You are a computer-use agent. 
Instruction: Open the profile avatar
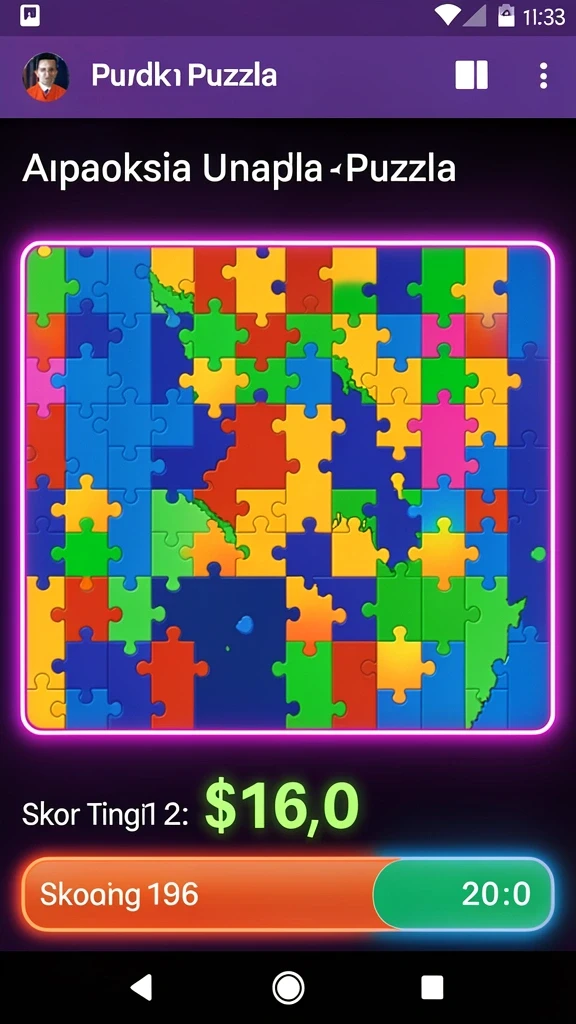(46, 76)
